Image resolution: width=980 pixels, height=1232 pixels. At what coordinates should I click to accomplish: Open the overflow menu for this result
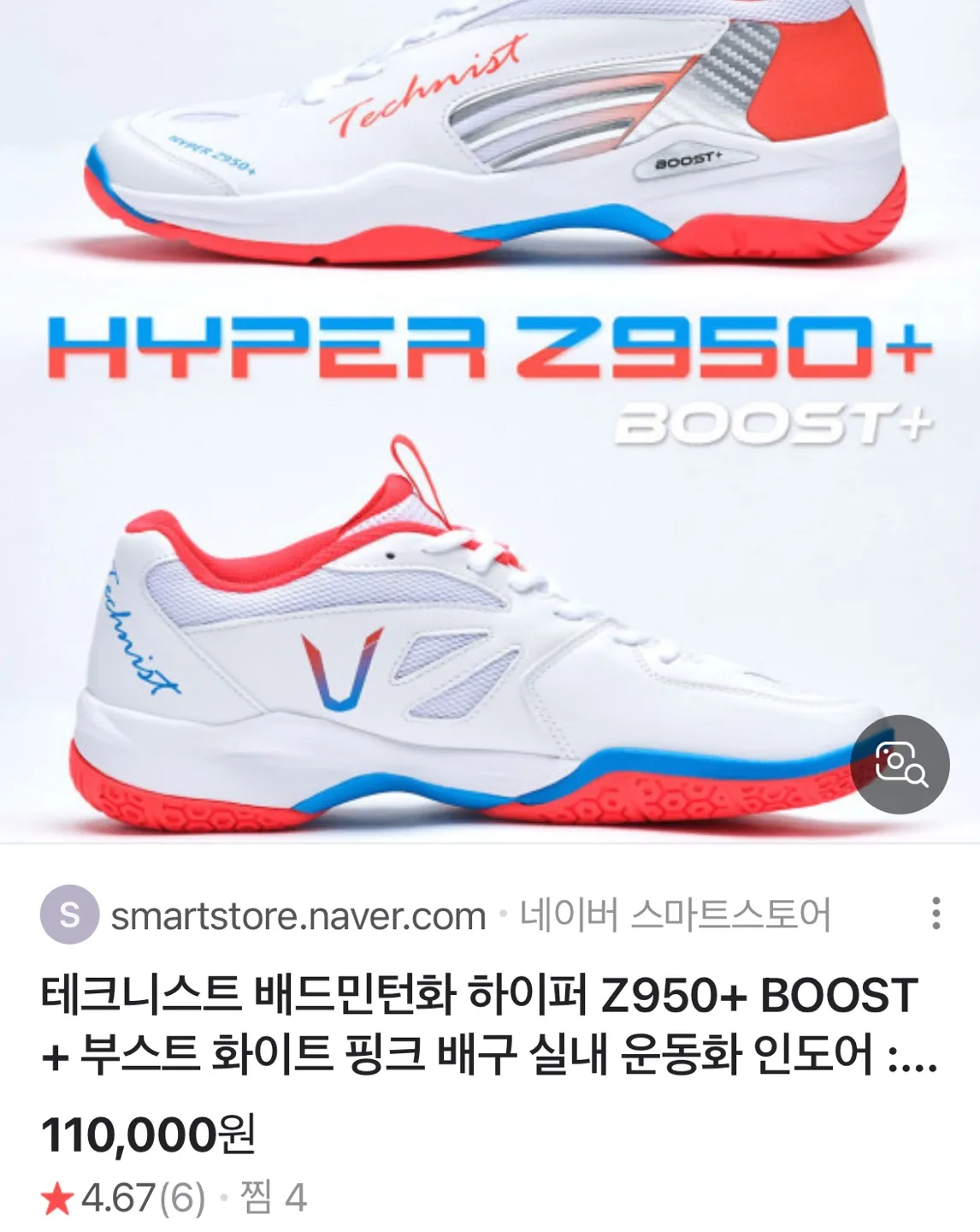point(936,914)
